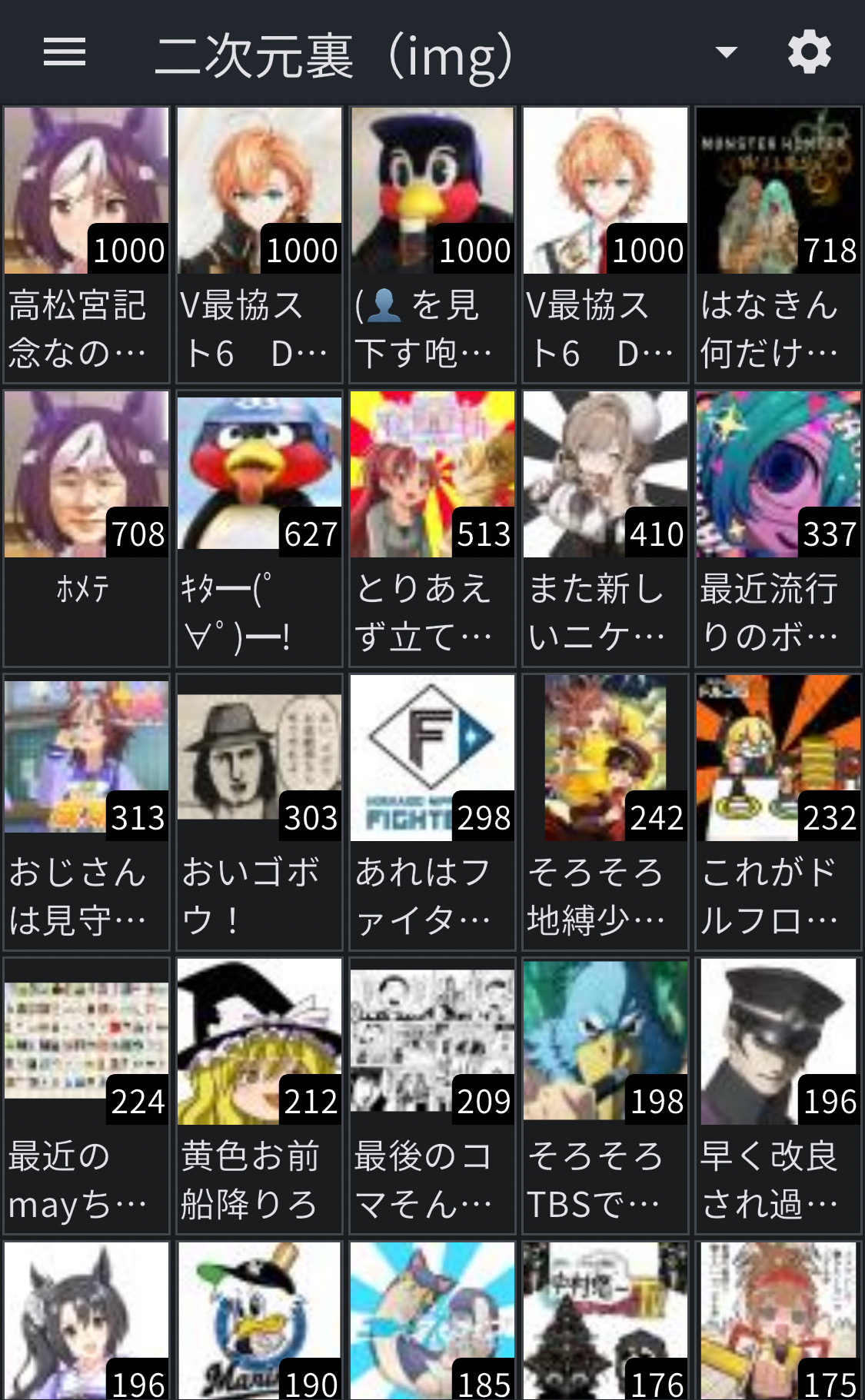Open the thread あれはファイタ…

(x=432, y=812)
